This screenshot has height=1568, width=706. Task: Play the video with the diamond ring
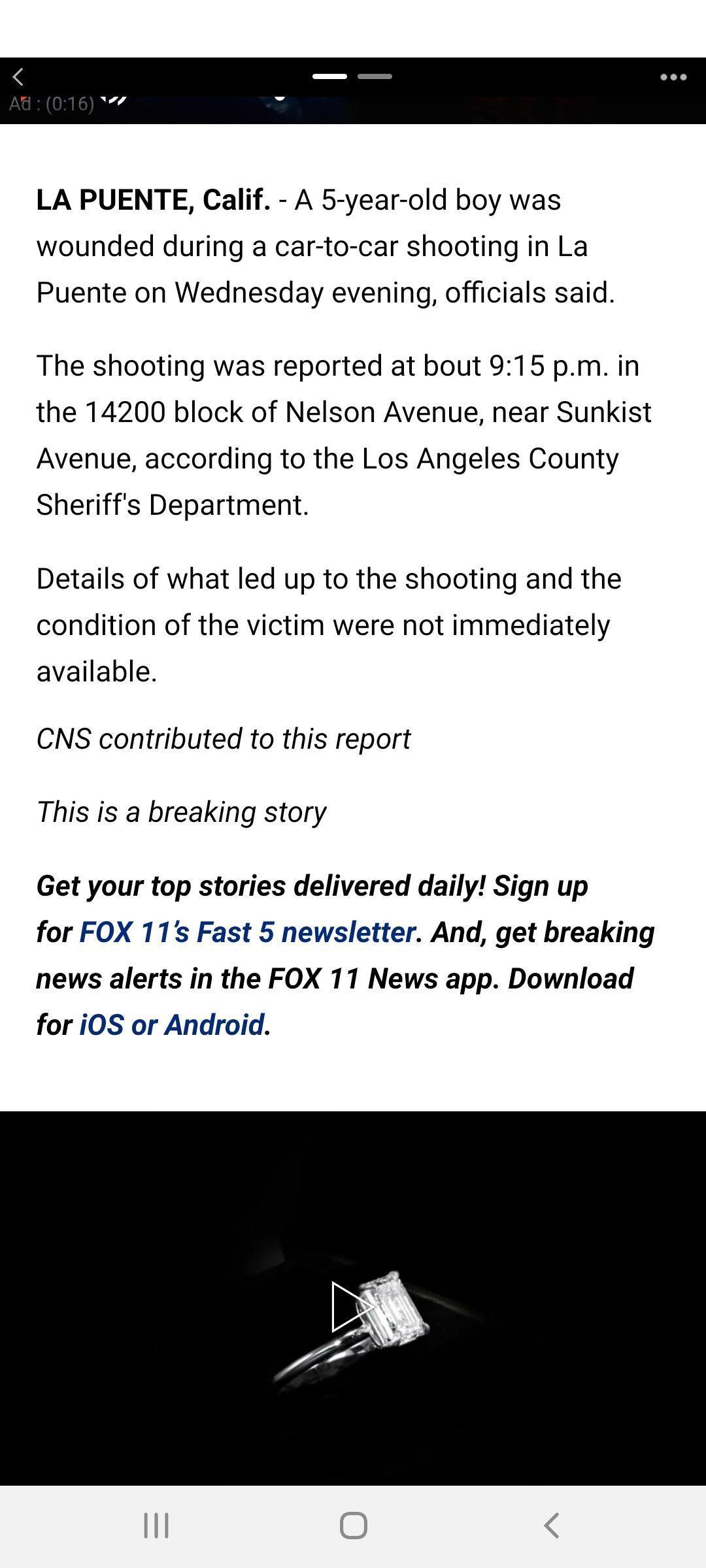(352, 1307)
